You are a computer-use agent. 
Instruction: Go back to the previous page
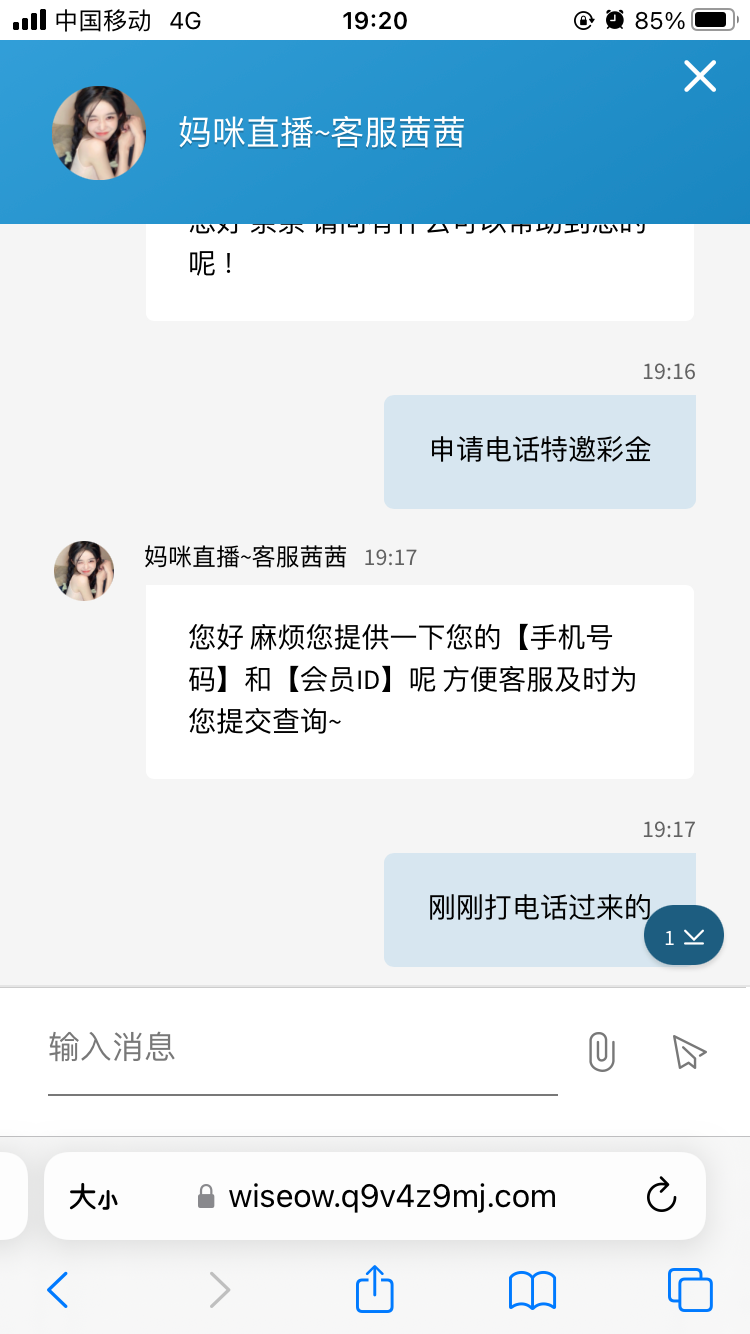(58, 1290)
